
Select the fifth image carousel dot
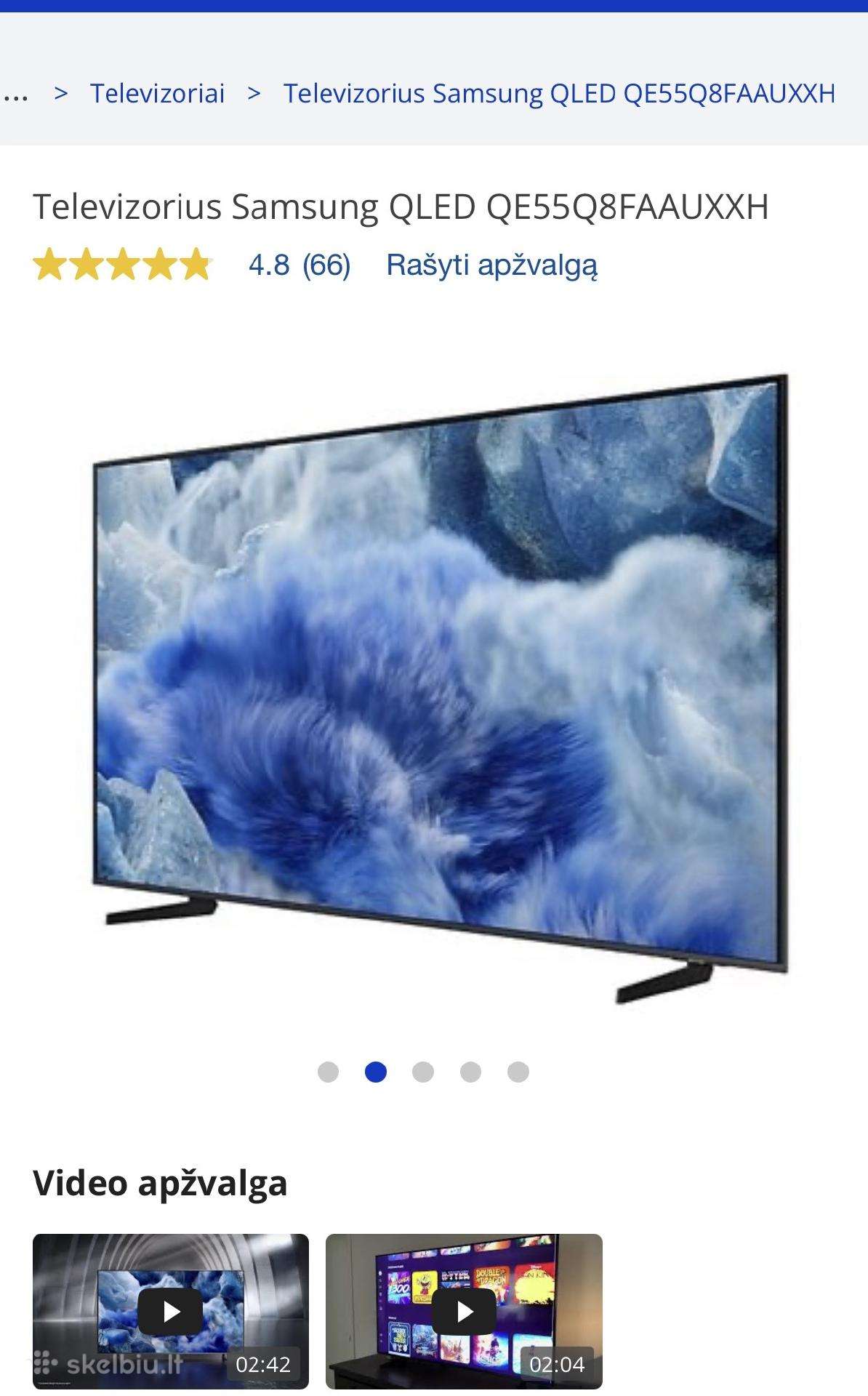point(518,1072)
